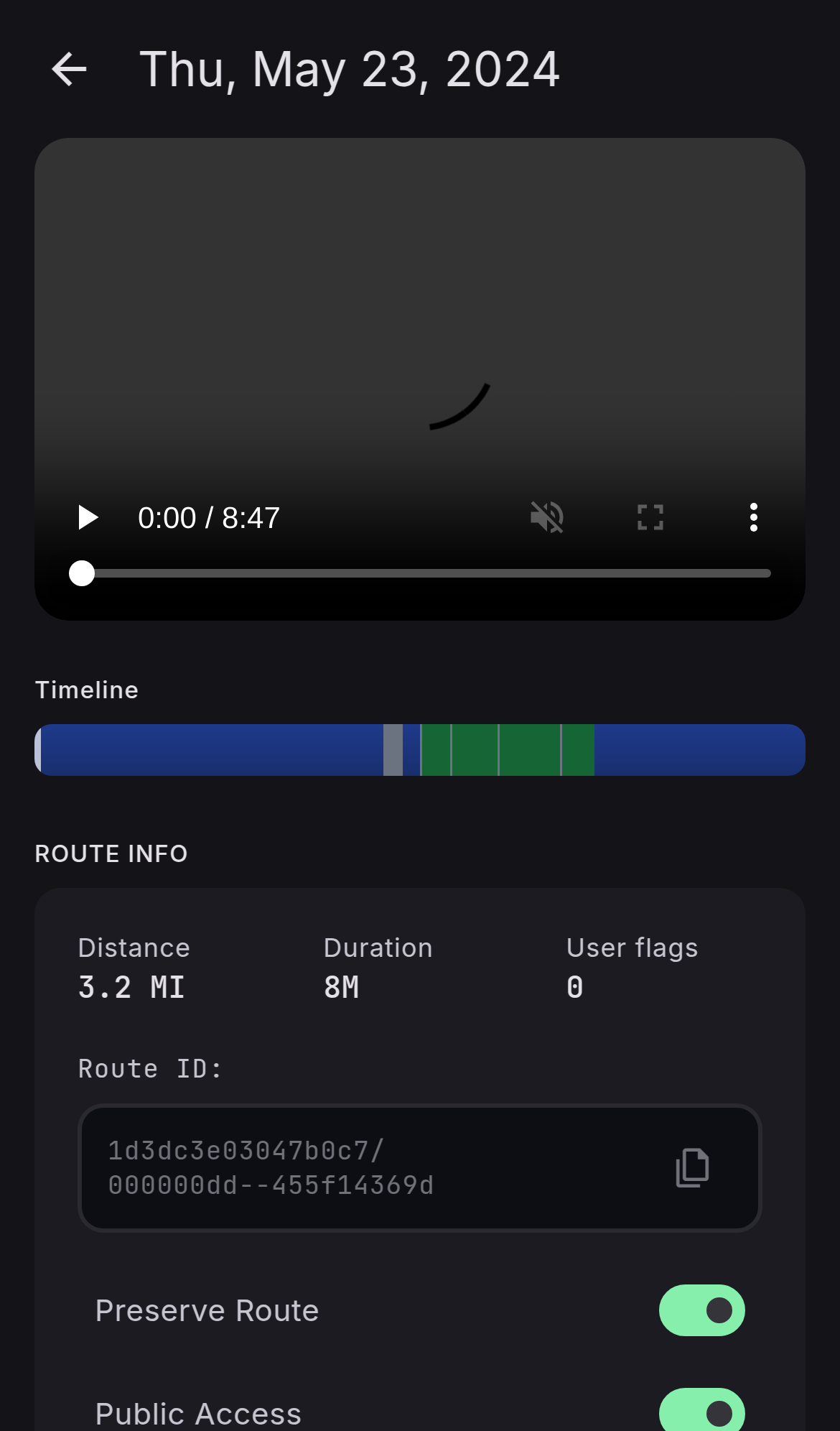Screen dimensions: 840x1431
Task: Open the video overflow options menu
Action: [753, 517]
